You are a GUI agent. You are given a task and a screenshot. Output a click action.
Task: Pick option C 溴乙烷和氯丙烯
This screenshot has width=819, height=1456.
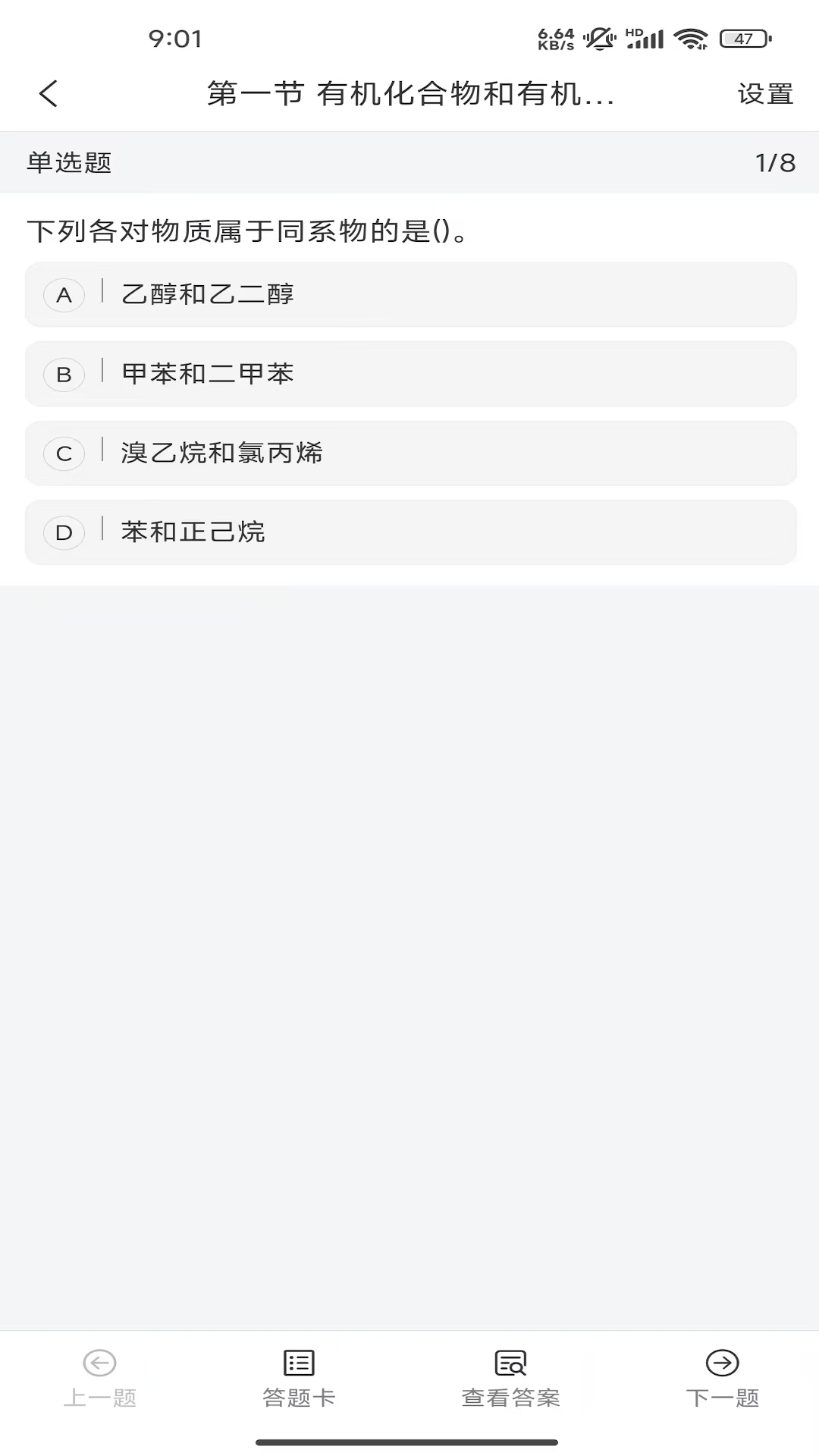tap(409, 453)
